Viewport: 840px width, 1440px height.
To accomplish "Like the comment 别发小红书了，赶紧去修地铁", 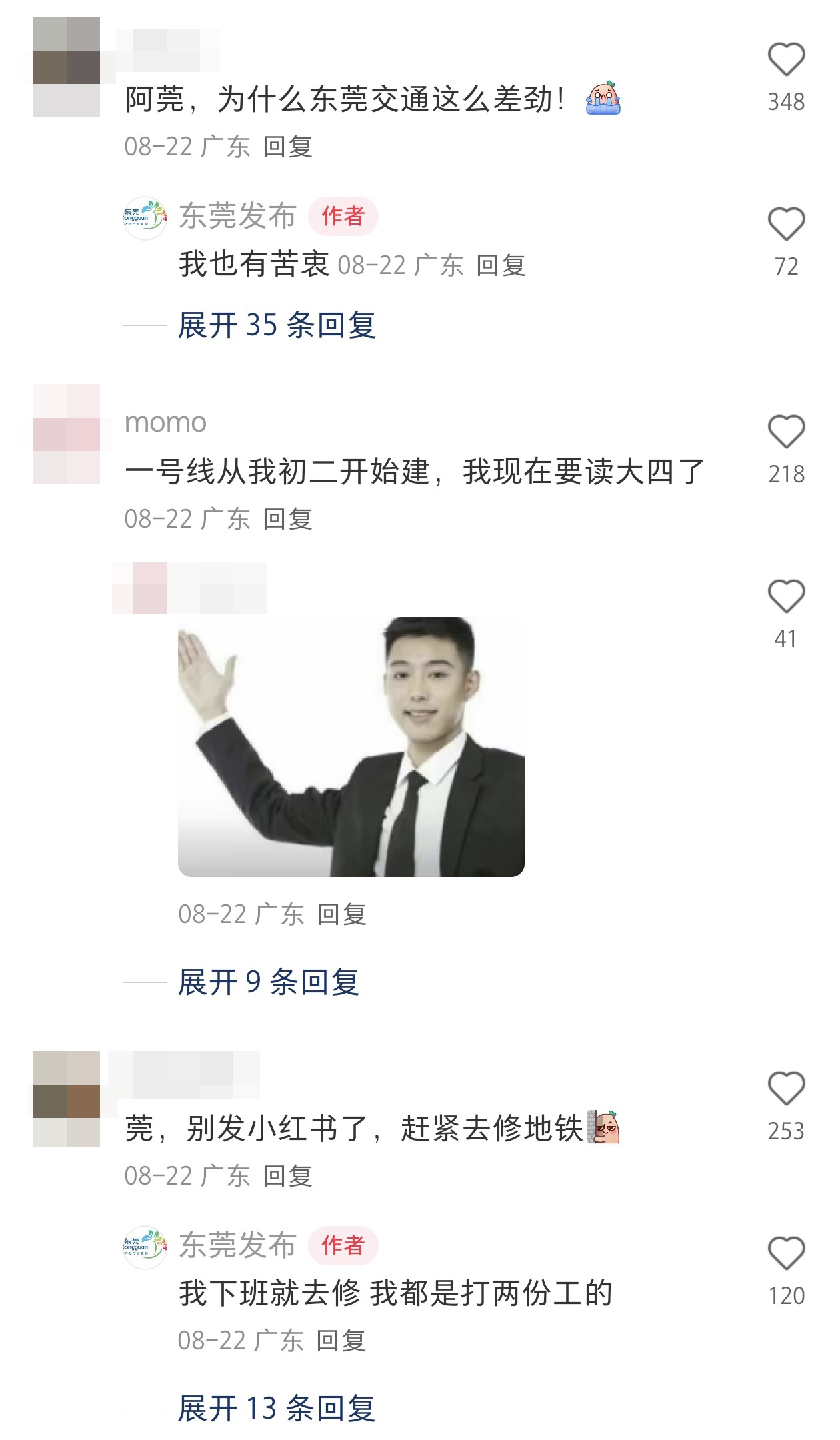I will point(786,1089).
